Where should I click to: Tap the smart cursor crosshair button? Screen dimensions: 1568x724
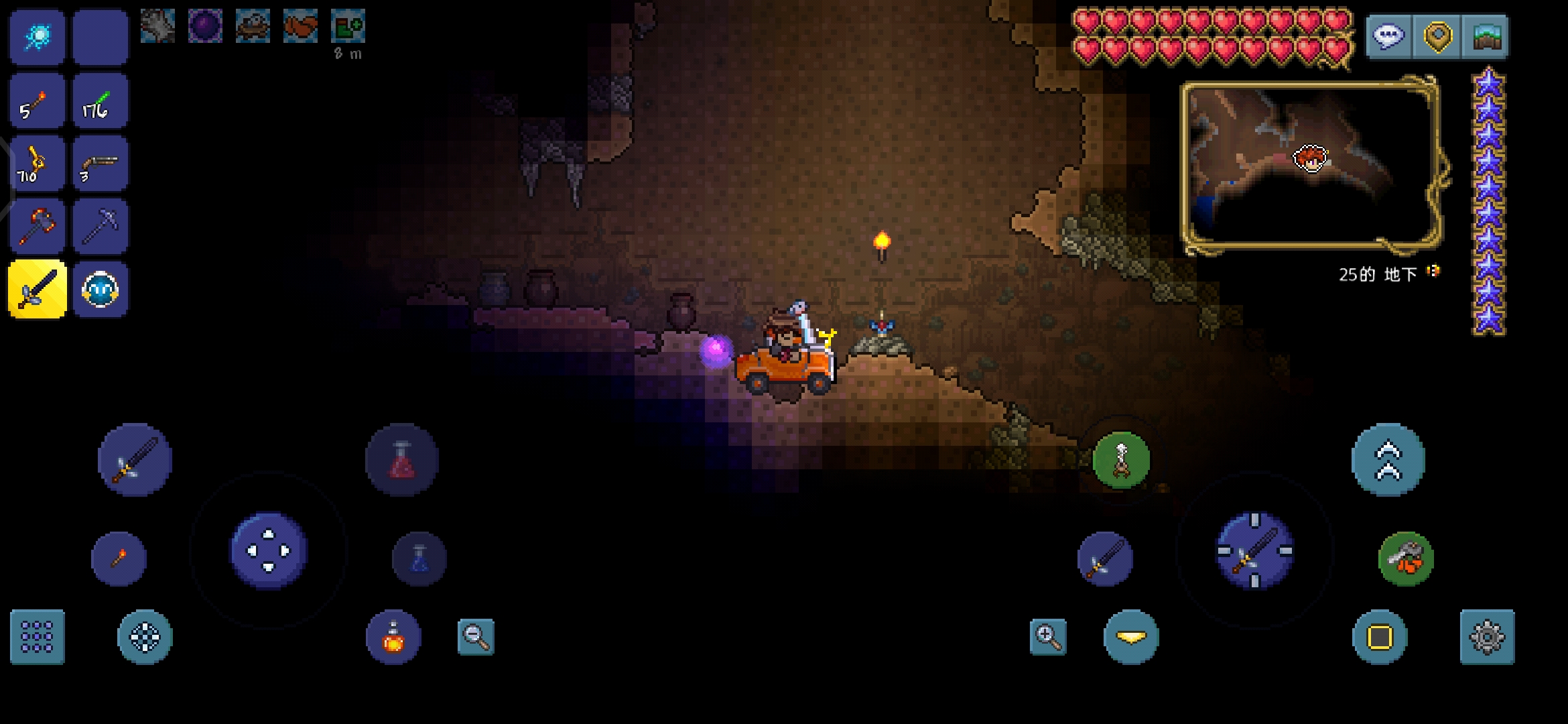point(145,637)
